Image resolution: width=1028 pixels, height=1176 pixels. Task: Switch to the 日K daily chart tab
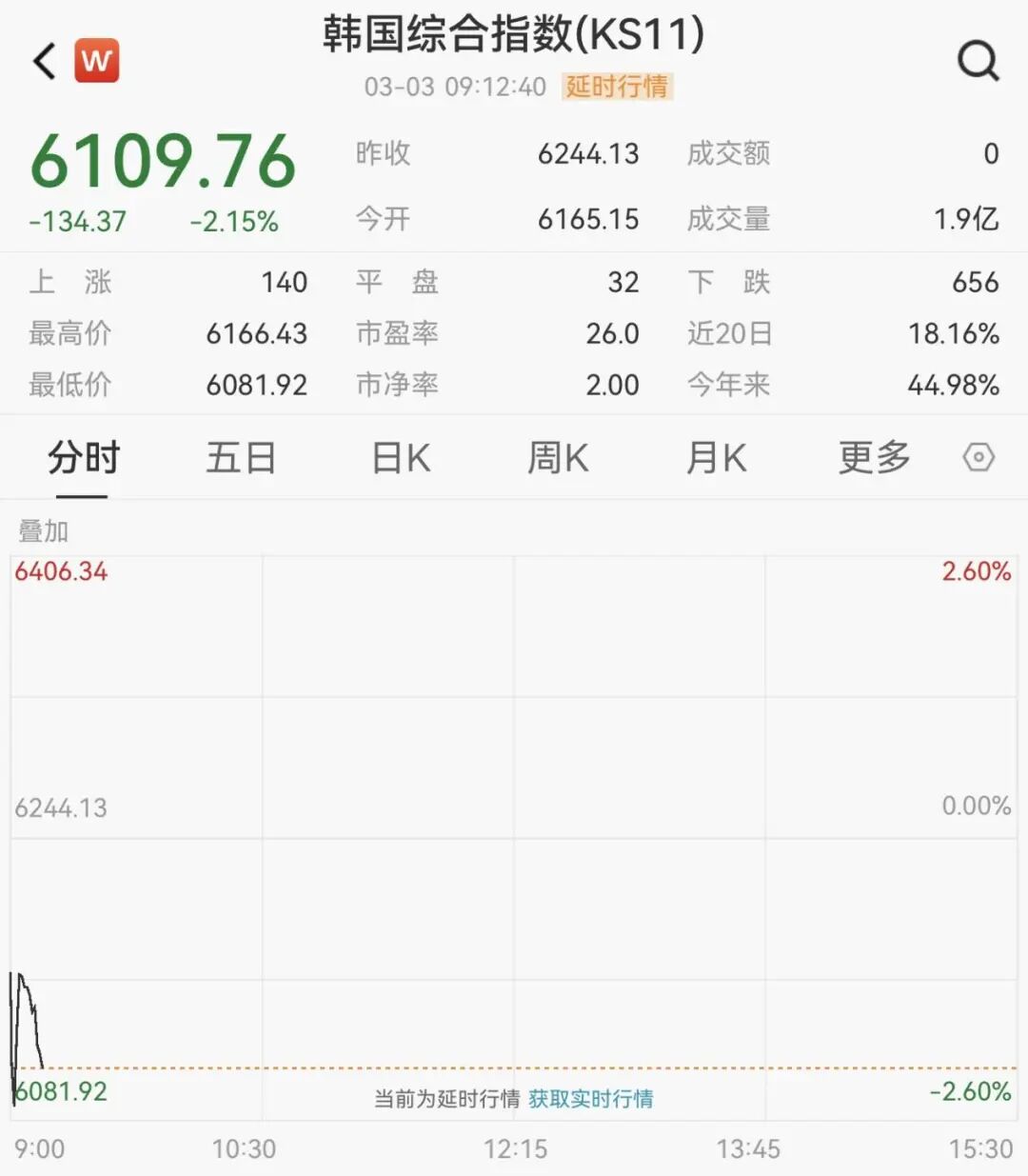399,458
